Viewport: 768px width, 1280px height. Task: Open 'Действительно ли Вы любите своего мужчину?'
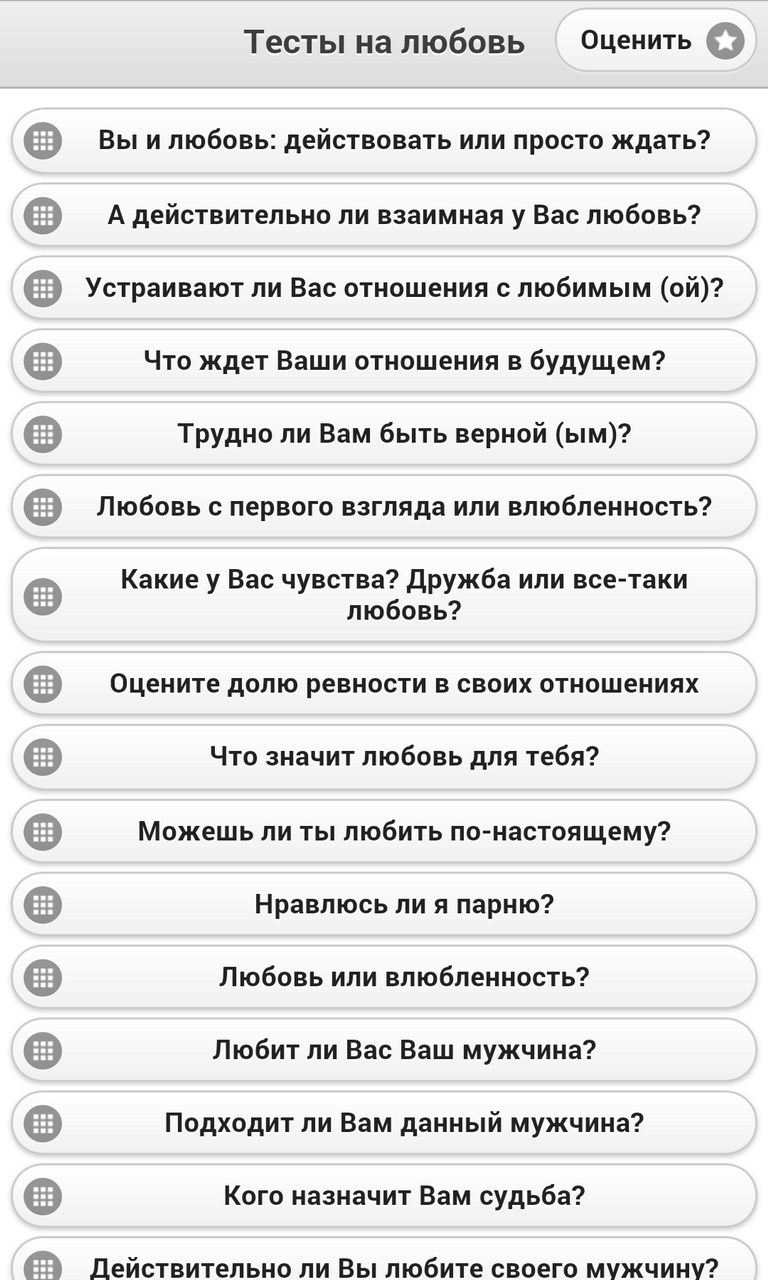[384, 1262]
